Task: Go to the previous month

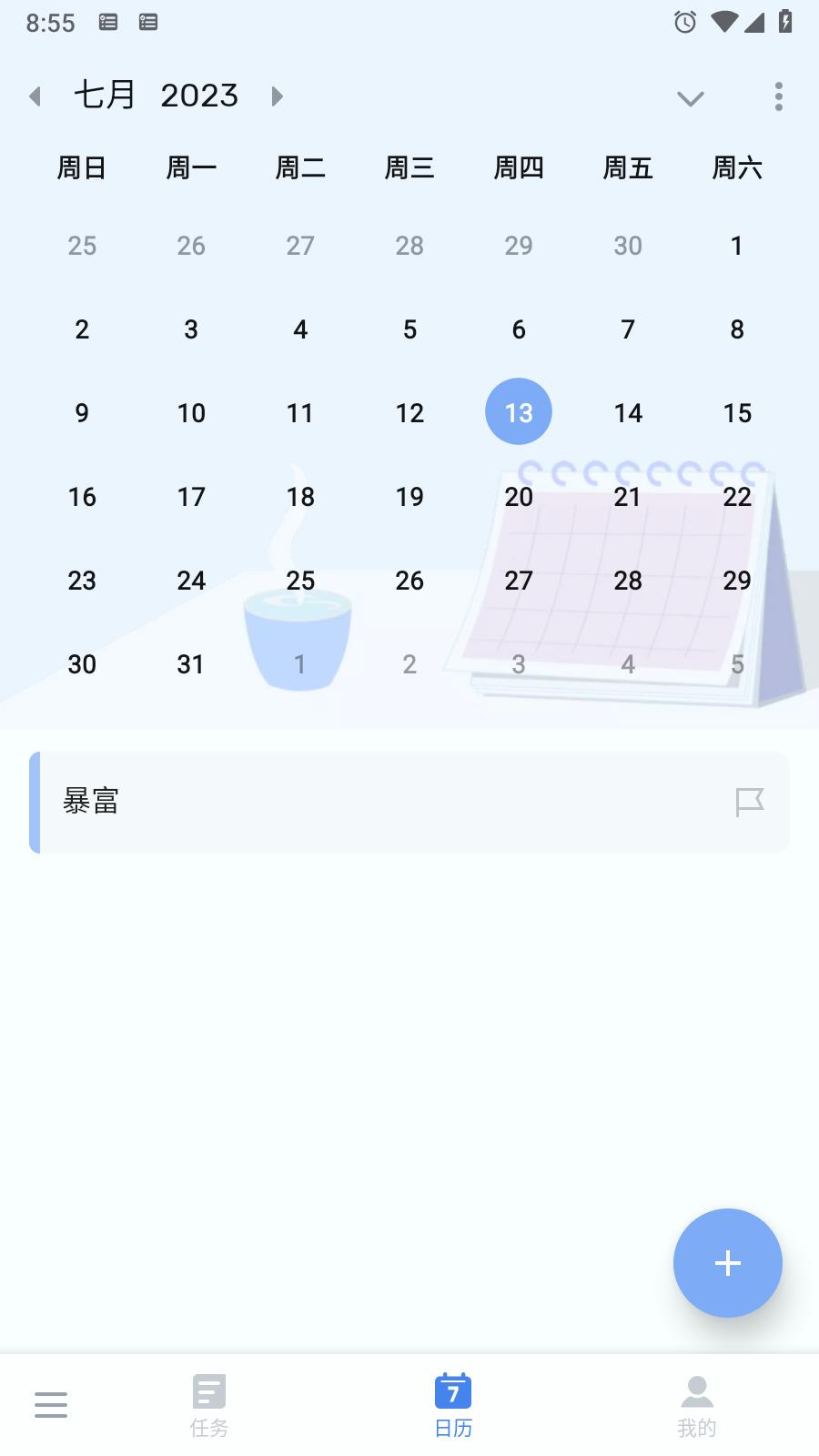Action: [x=35, y=96]
